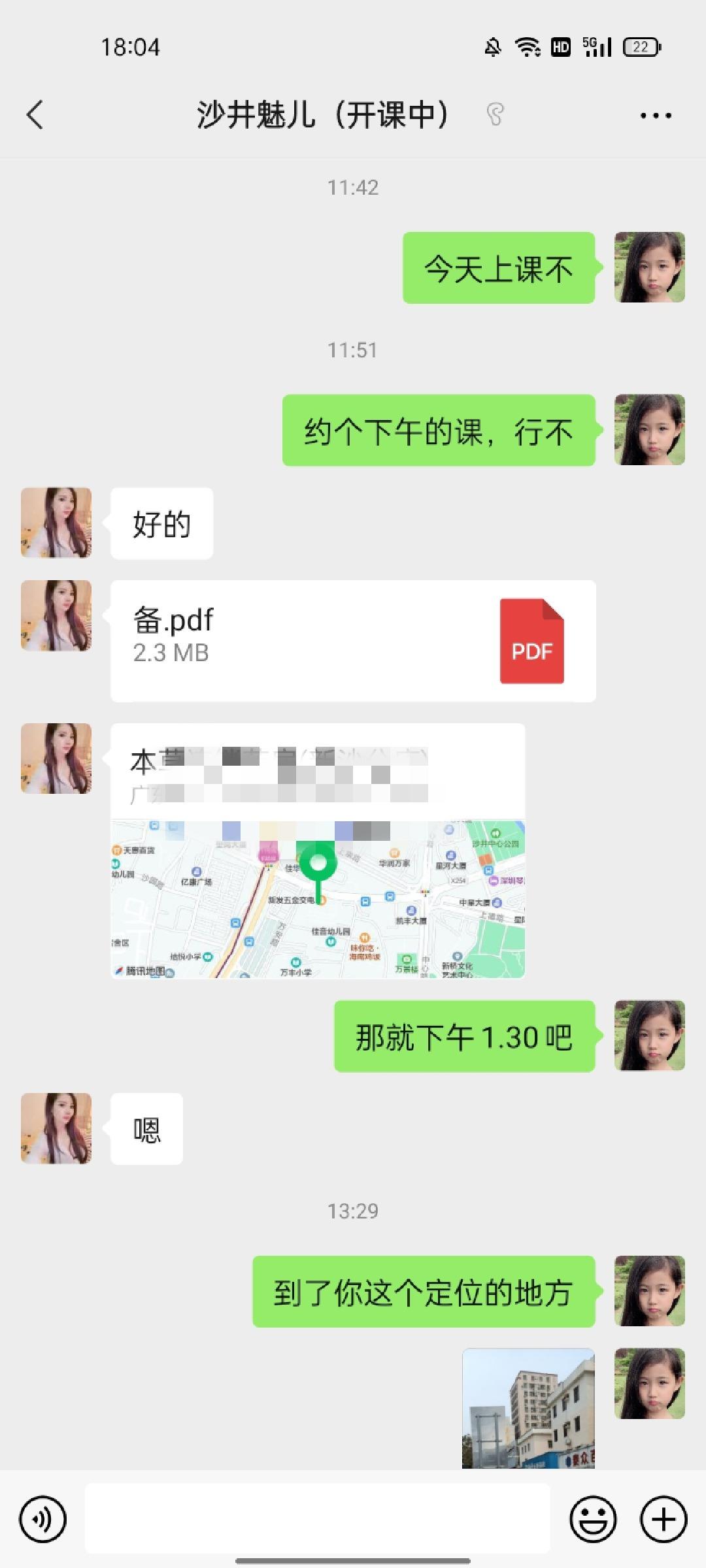Tap the message text field

pos(318,1520)
